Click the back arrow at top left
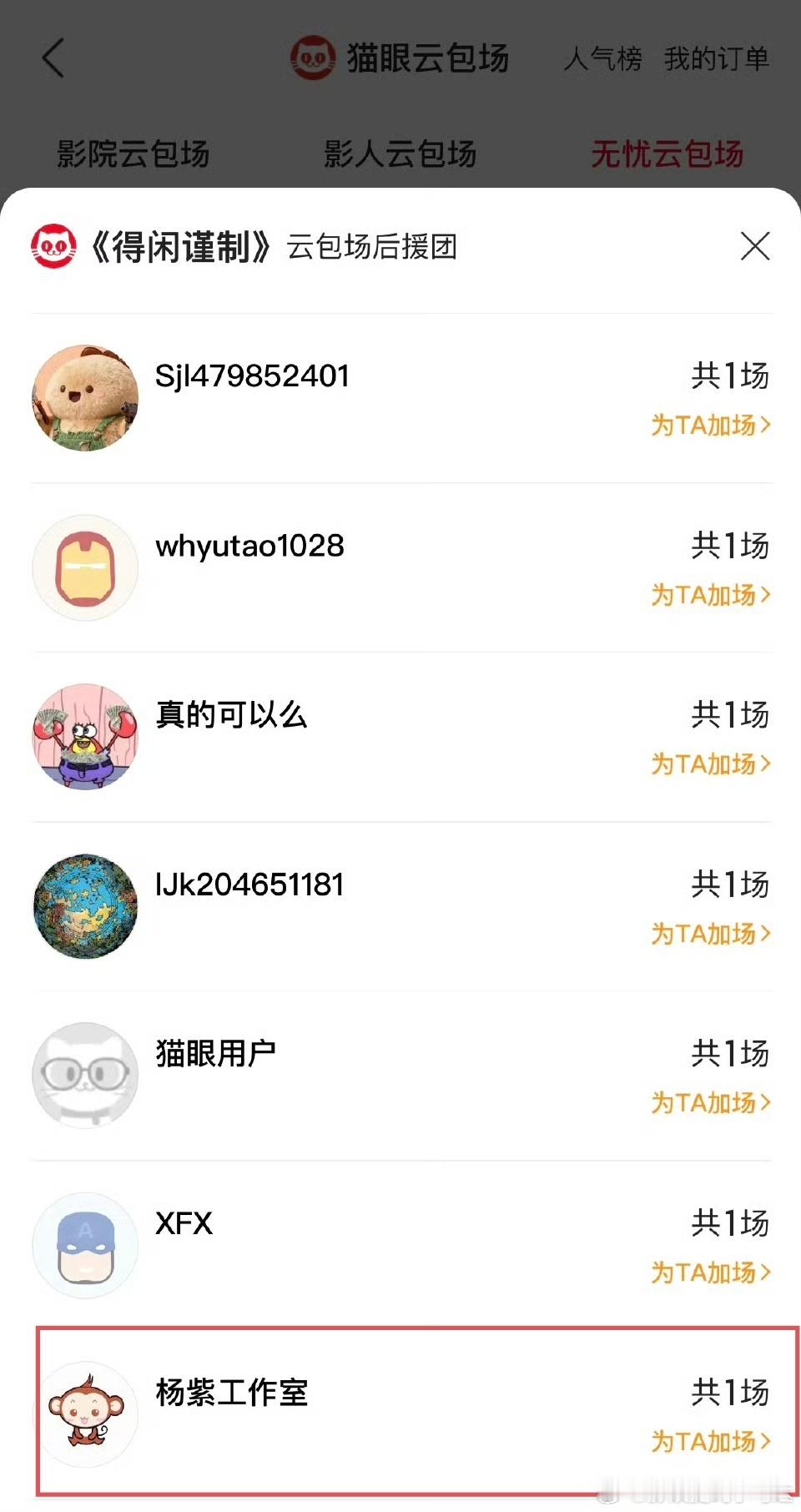The image size is (801, 1512). click(53, 58)
